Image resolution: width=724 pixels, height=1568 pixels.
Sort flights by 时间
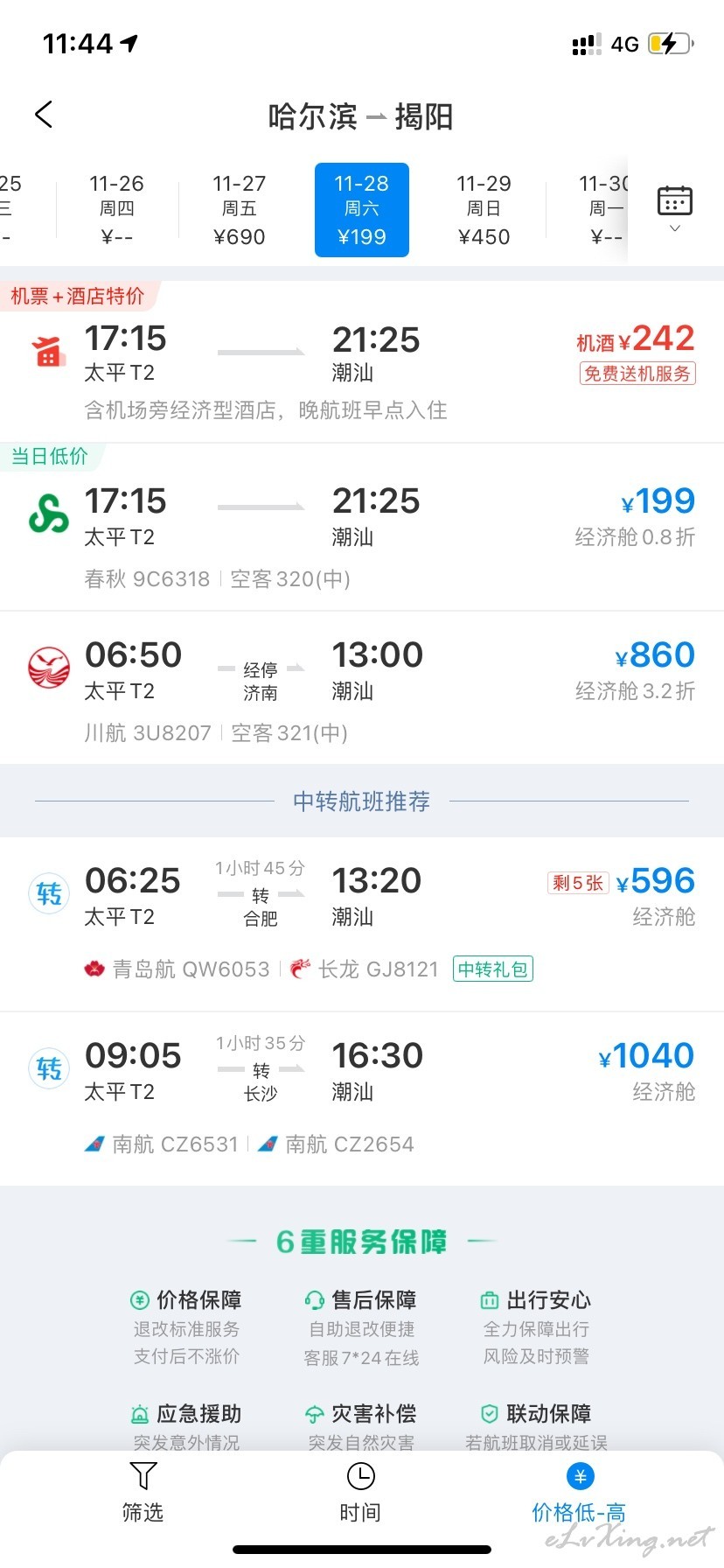[x=360, y=1493]
